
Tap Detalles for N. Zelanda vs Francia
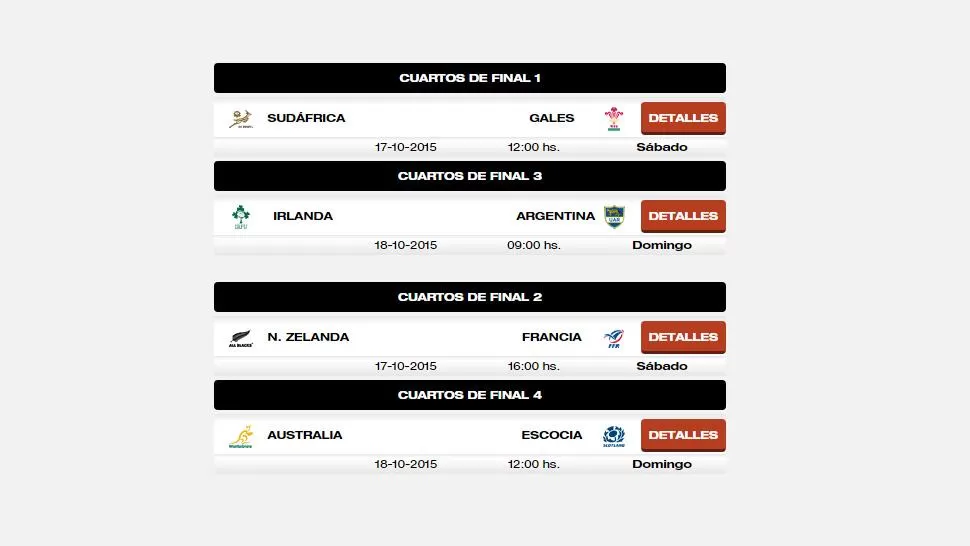[683, 337]
